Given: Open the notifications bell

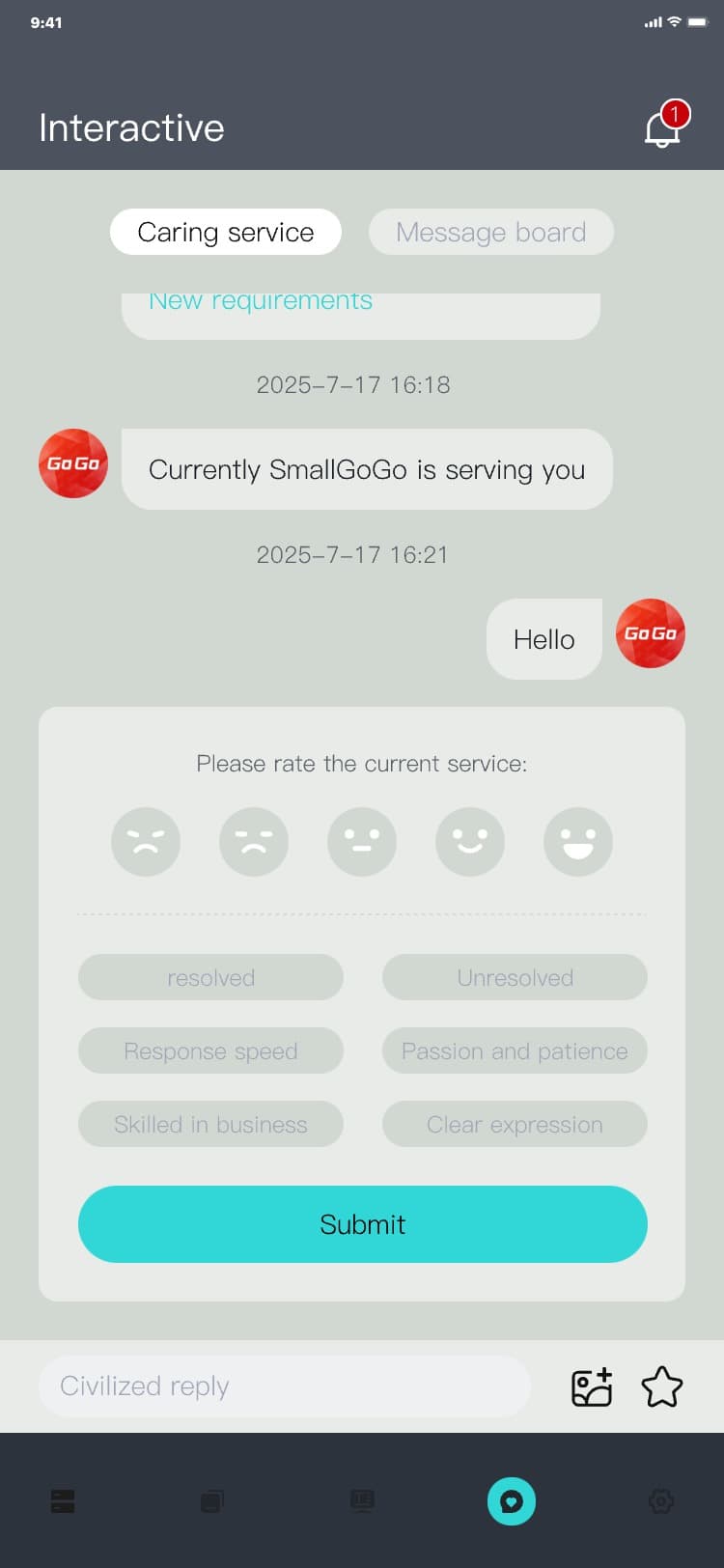Looking at the screenshot, I should pos(662,127).
